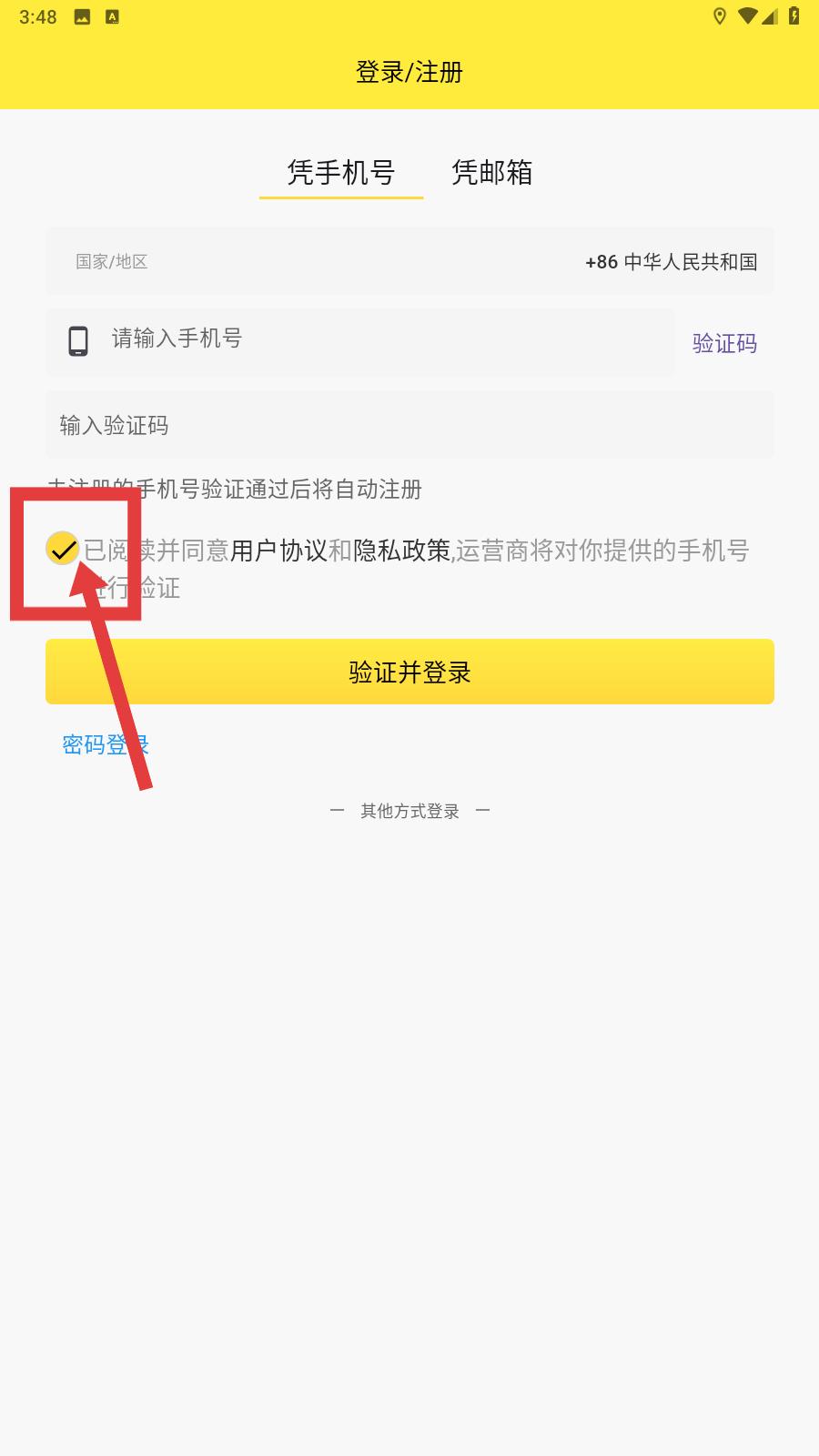Request a 验证码 verification code
The image size is (819, 1456).
click(x=724, y=343)
